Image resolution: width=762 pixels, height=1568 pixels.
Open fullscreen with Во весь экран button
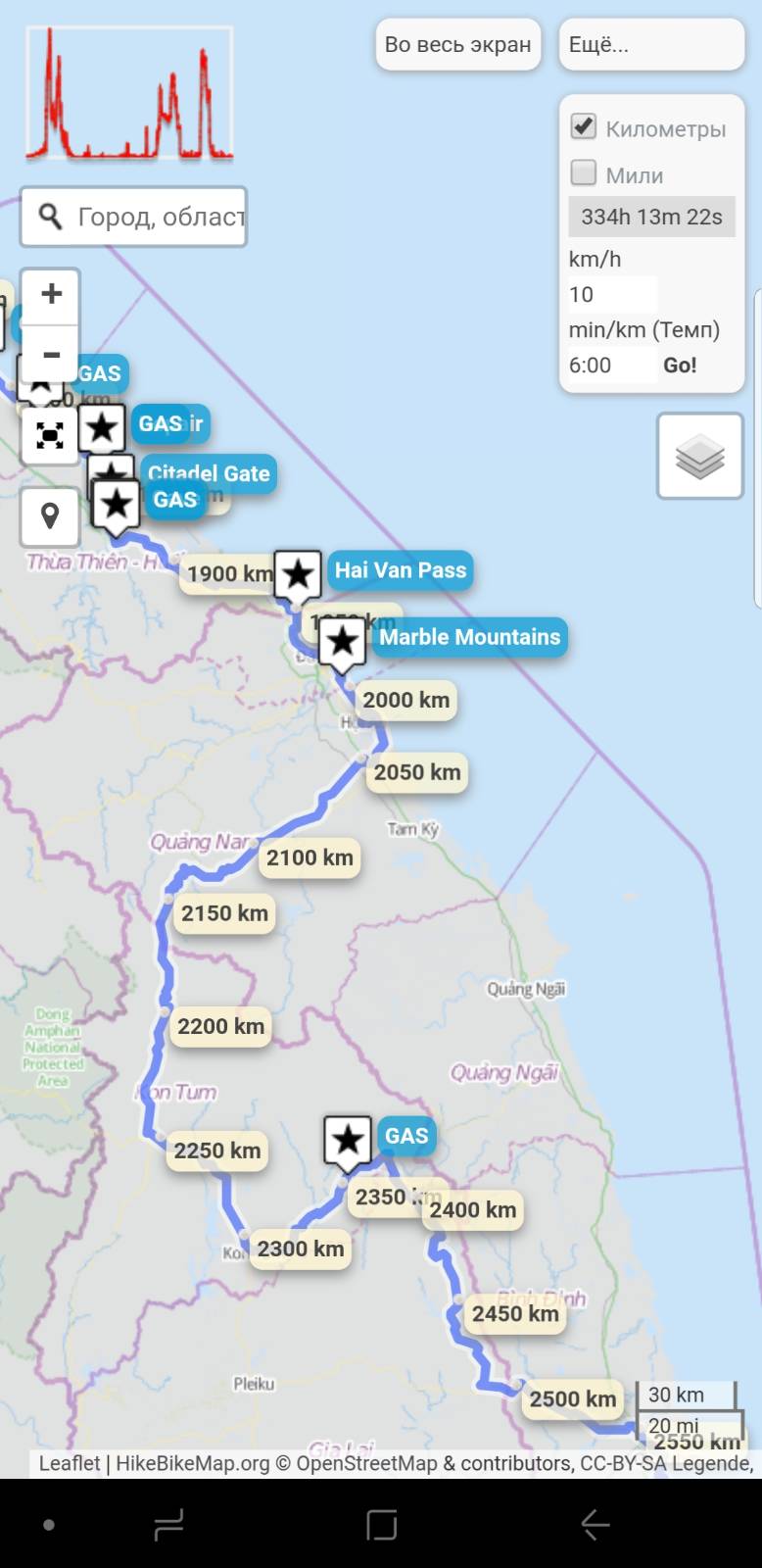457,45
